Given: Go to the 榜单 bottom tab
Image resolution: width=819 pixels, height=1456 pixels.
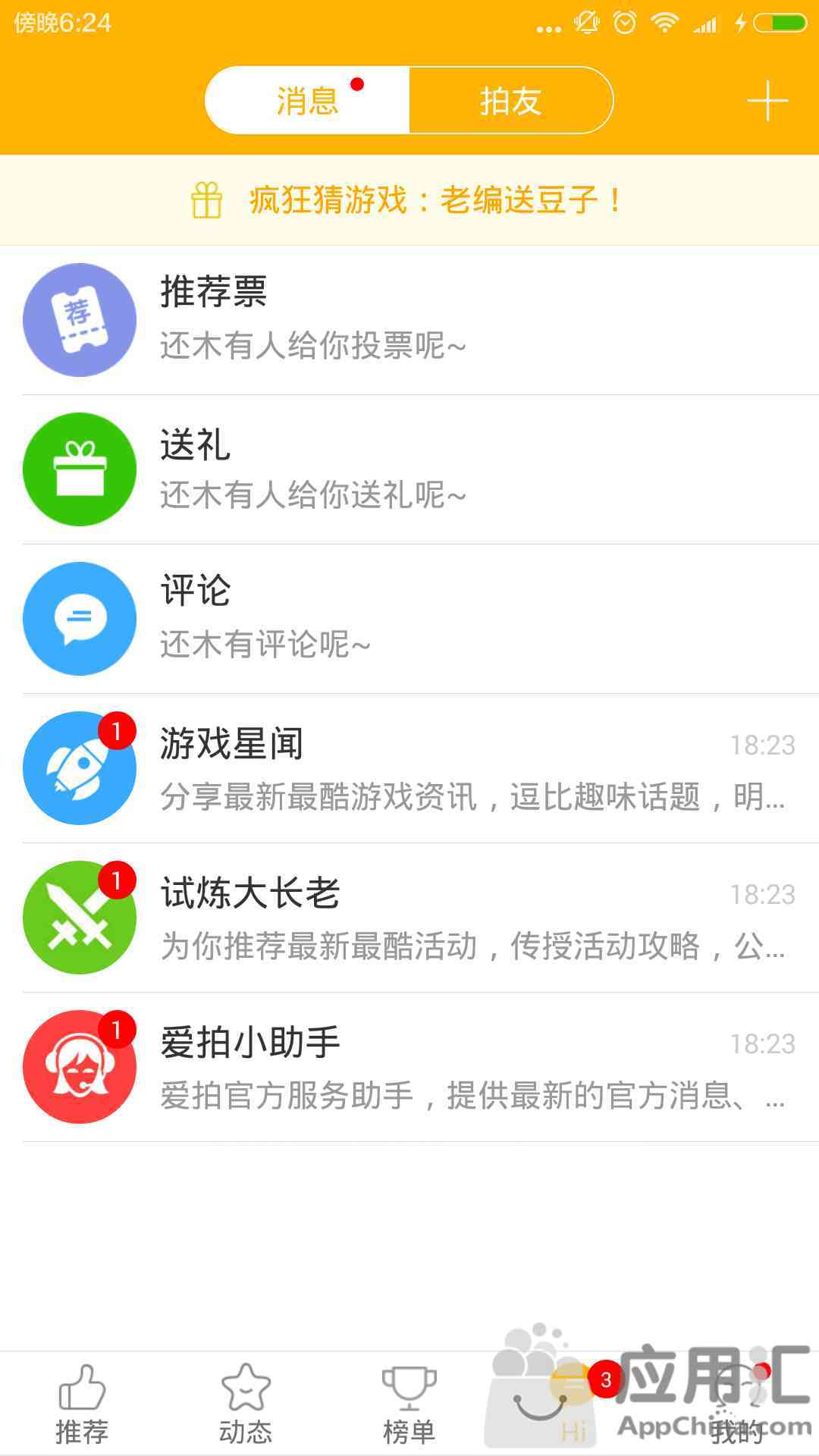Looking at the screenshot, I should point(409,1404).
